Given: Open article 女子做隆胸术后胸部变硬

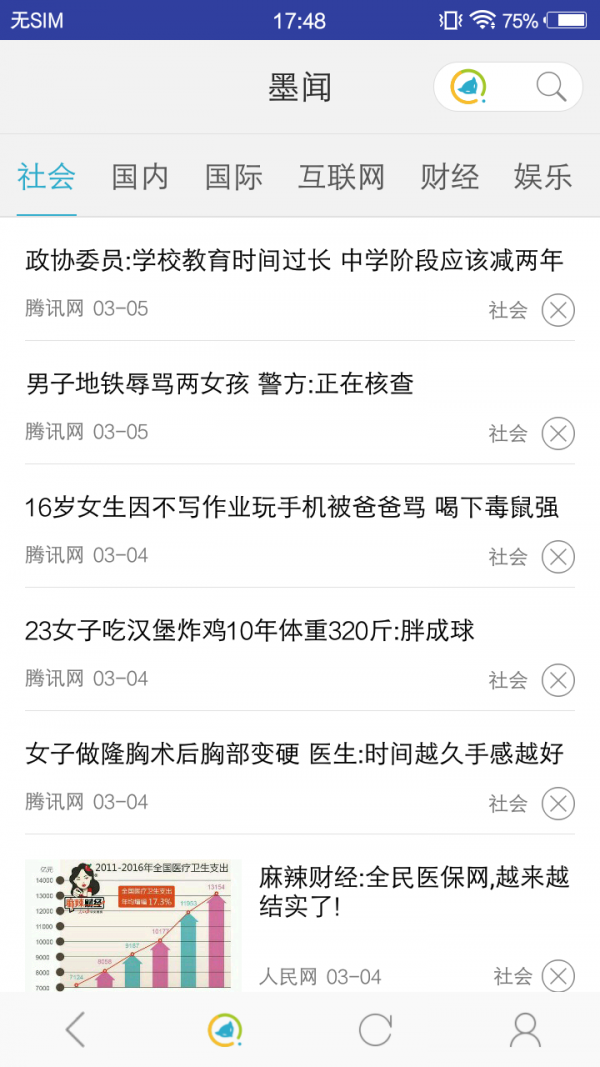Looking at the screenshot, I should pos(294,754).
